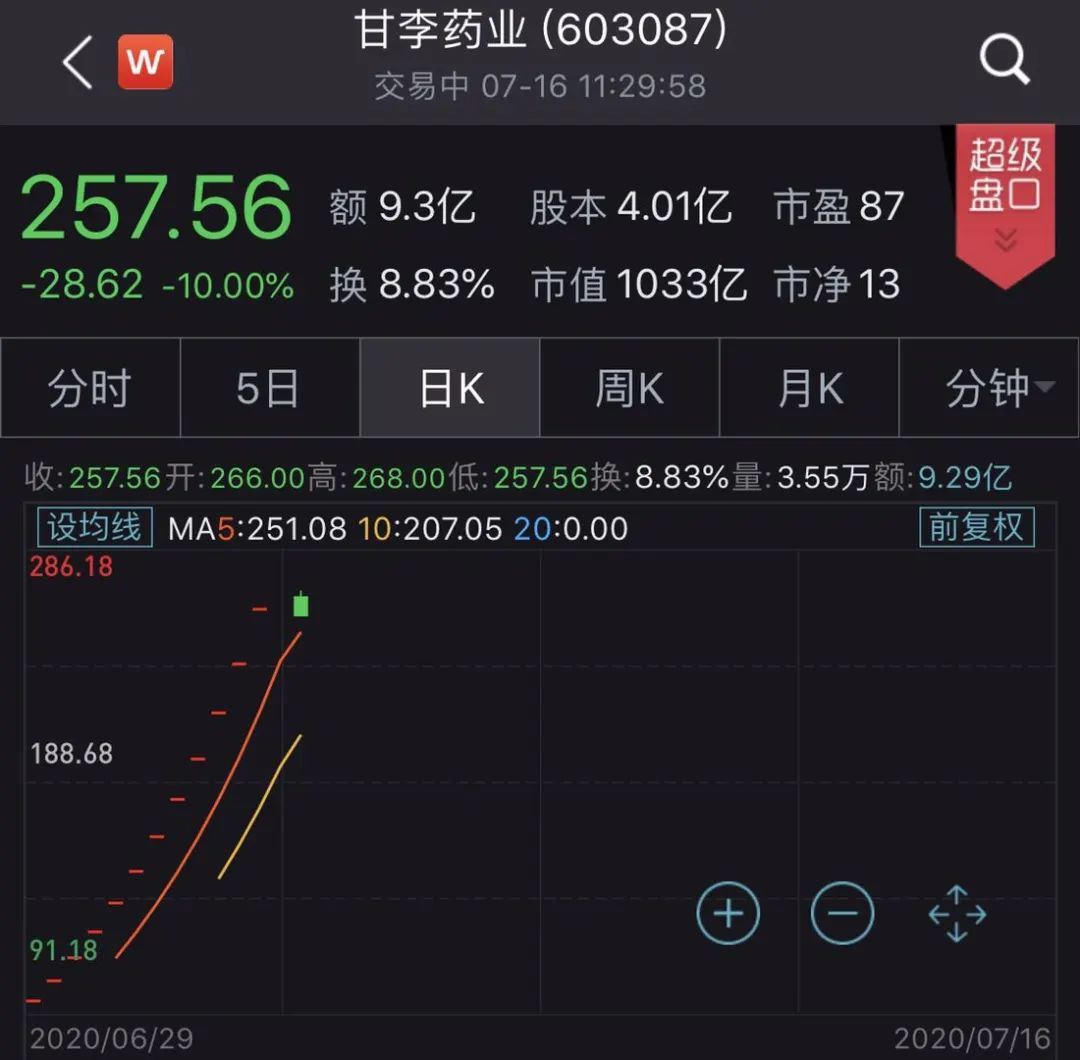1080x1060 pixels.
Task: Tap the 前复权 adjustment button
Action: click(976, 527)
